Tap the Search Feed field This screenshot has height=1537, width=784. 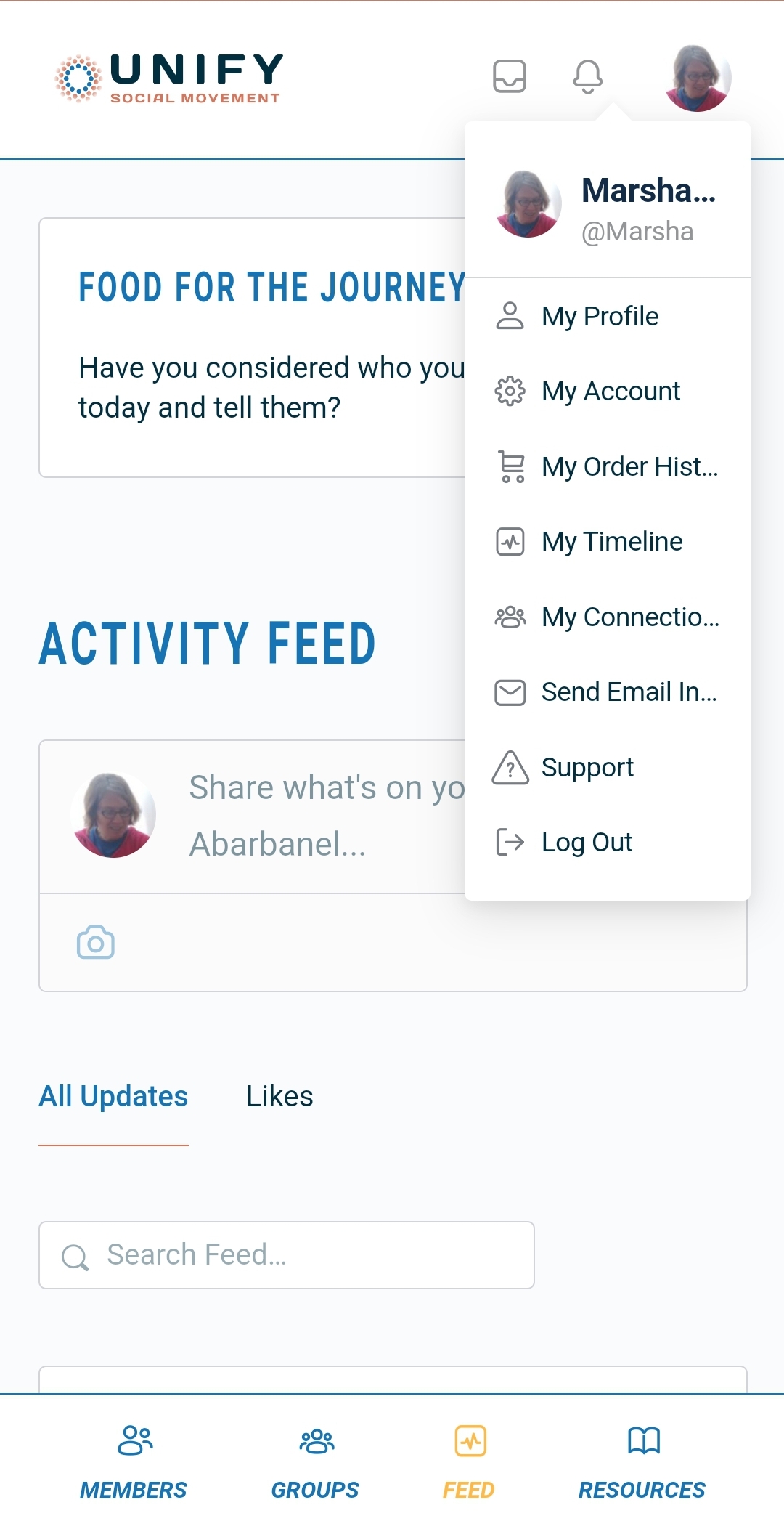tap(287, 1255)
